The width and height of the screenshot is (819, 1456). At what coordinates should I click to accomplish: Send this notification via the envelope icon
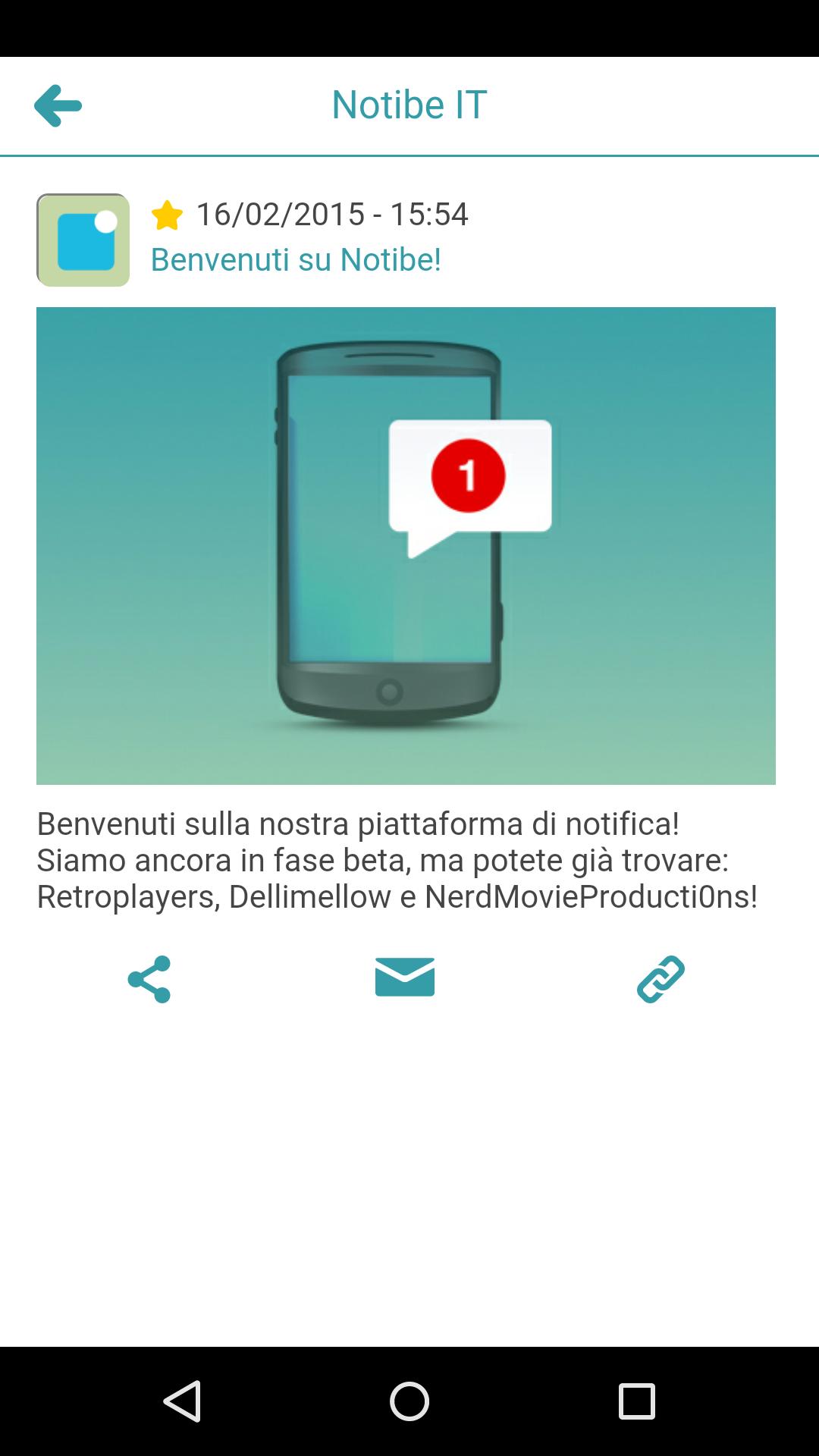404,977
